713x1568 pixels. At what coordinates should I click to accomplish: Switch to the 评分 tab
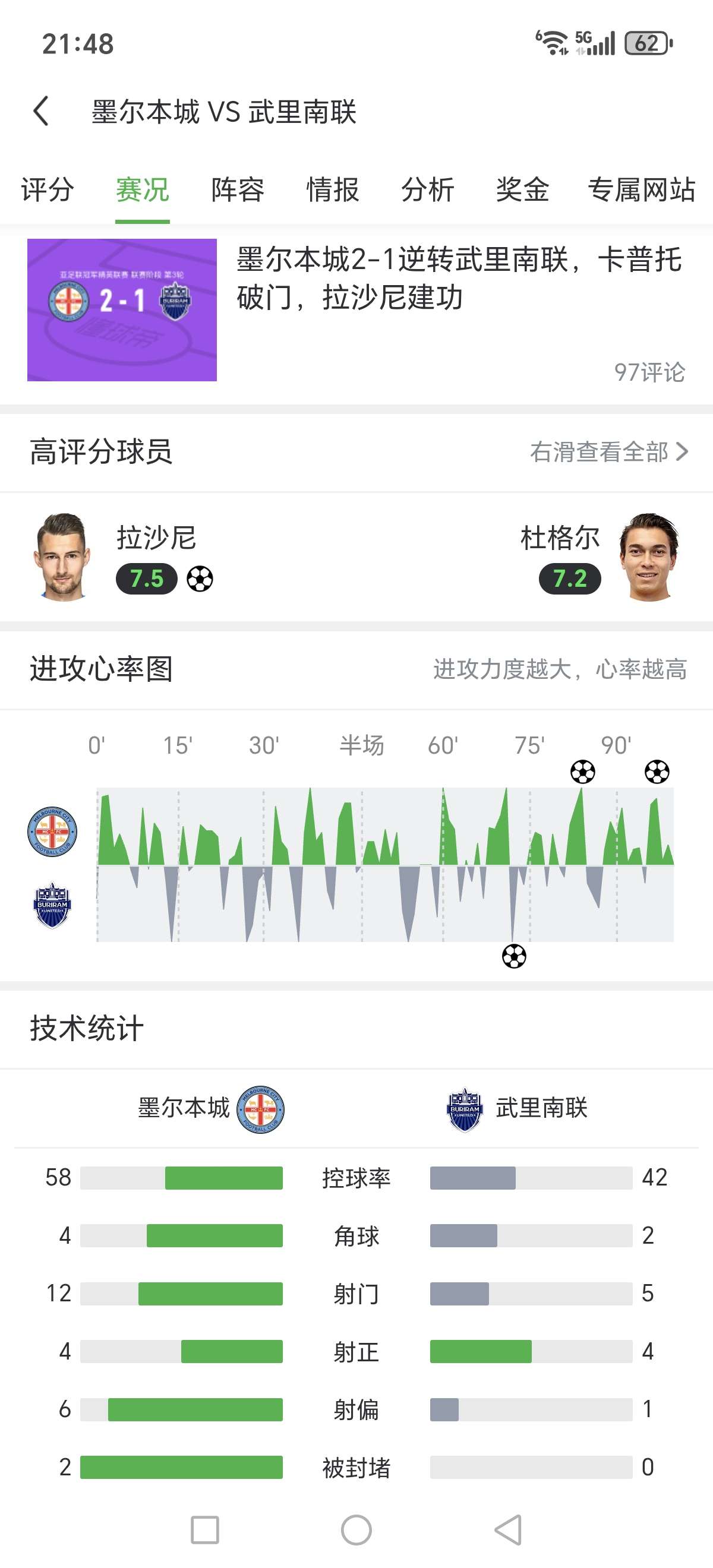48,189
